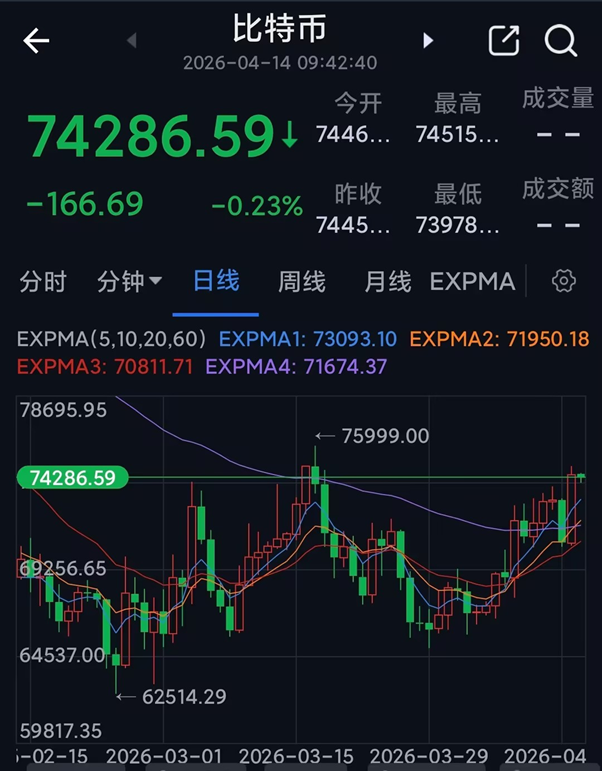Viewport: 602px width, 771px height.
Task: Open chart settings gear icon
Action: click(564, 282)
